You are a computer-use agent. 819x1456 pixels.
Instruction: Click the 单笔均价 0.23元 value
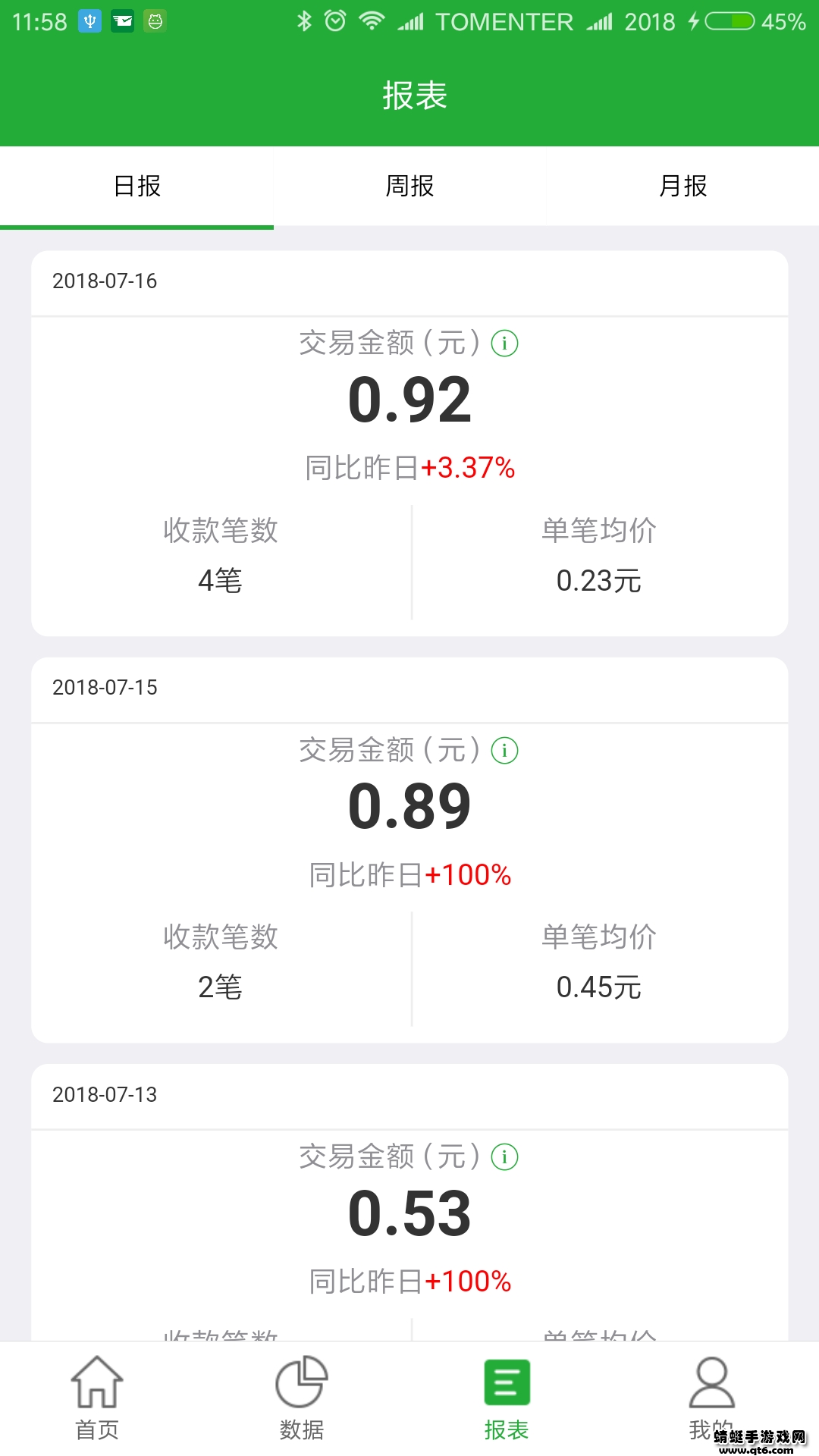599,582
